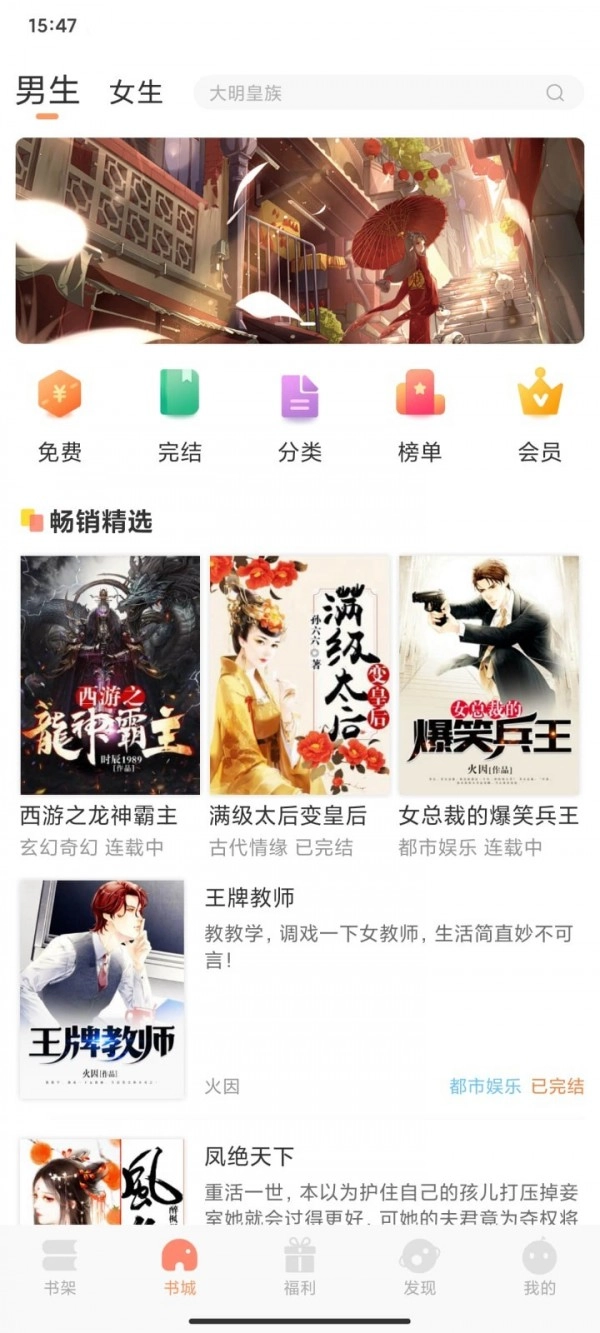Image resolution: width=600 pixels, height=1333 pixels.
Task: Open the 凤绝天下 book entry
Action: [300, 1180]
